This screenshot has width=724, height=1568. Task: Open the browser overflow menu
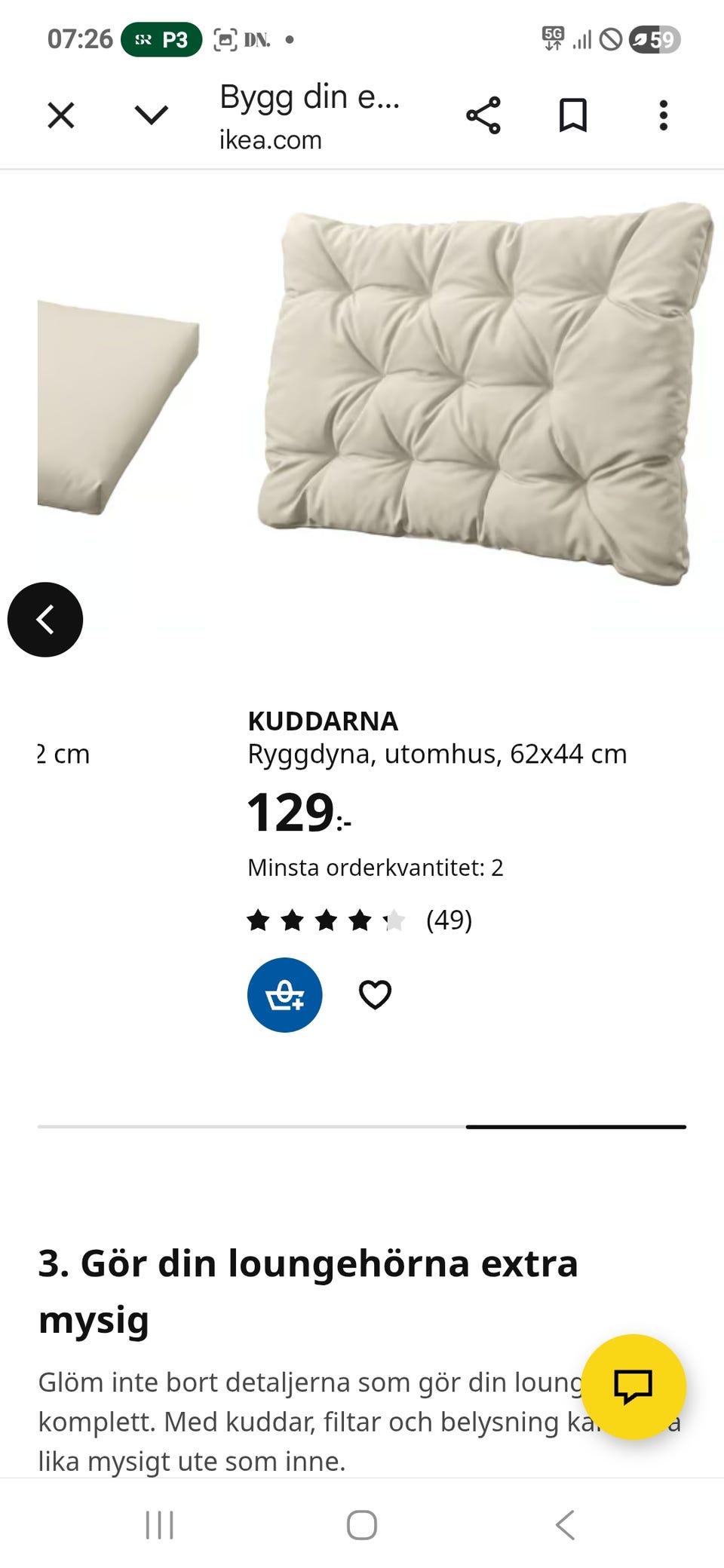[x=663, y=115]
